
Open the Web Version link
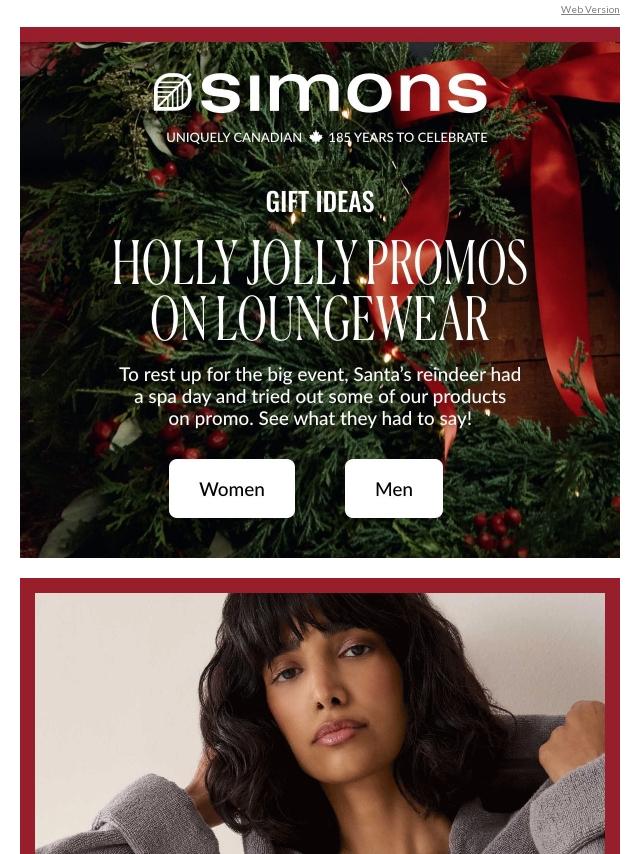coord(590,10)
